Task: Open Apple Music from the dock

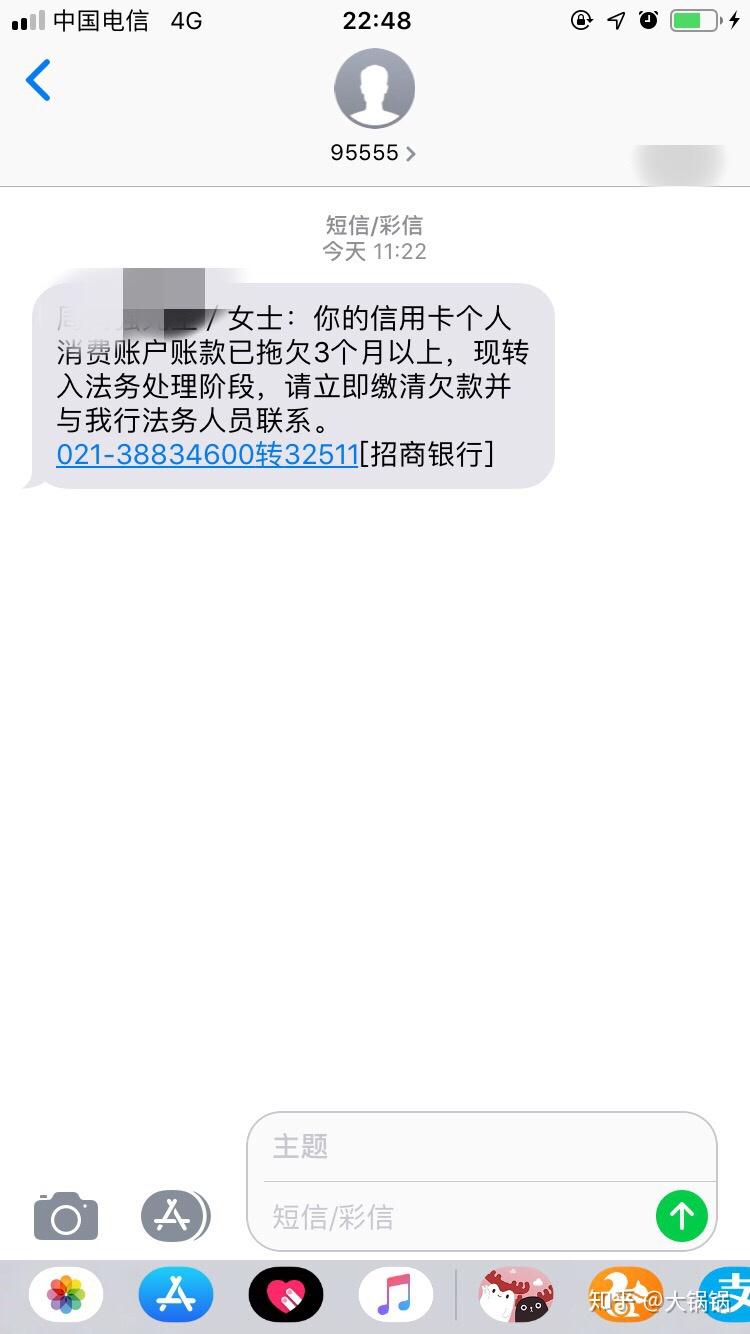Action: (x=395, y=1293)
